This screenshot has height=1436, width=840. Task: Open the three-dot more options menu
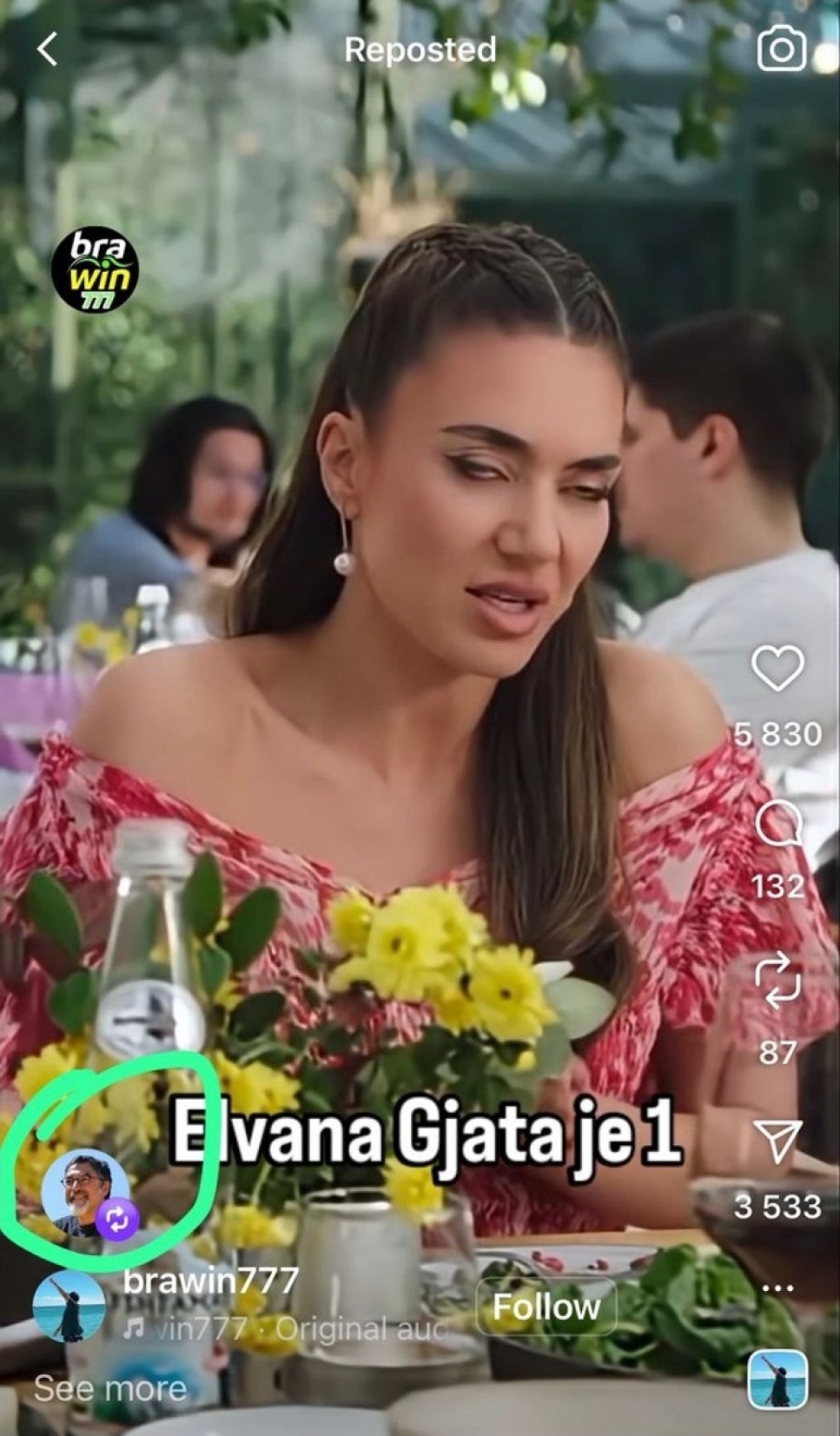[777, 1287]
